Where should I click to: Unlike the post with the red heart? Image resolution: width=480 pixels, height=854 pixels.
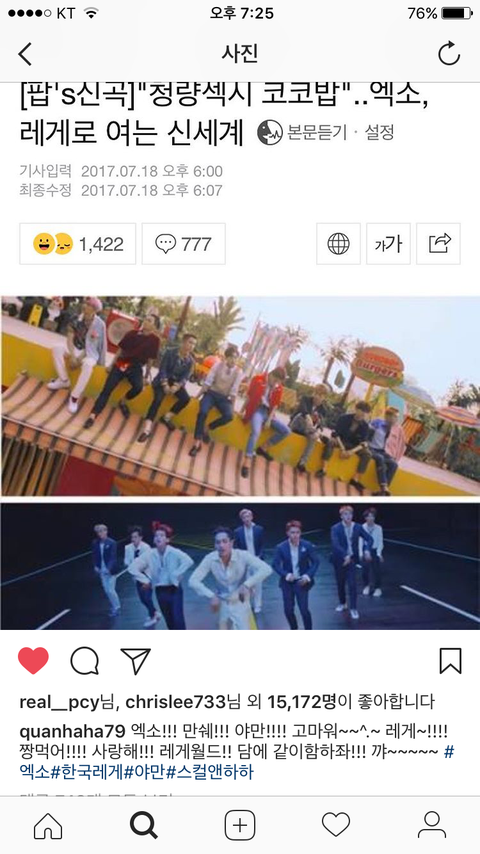point(33,661)
